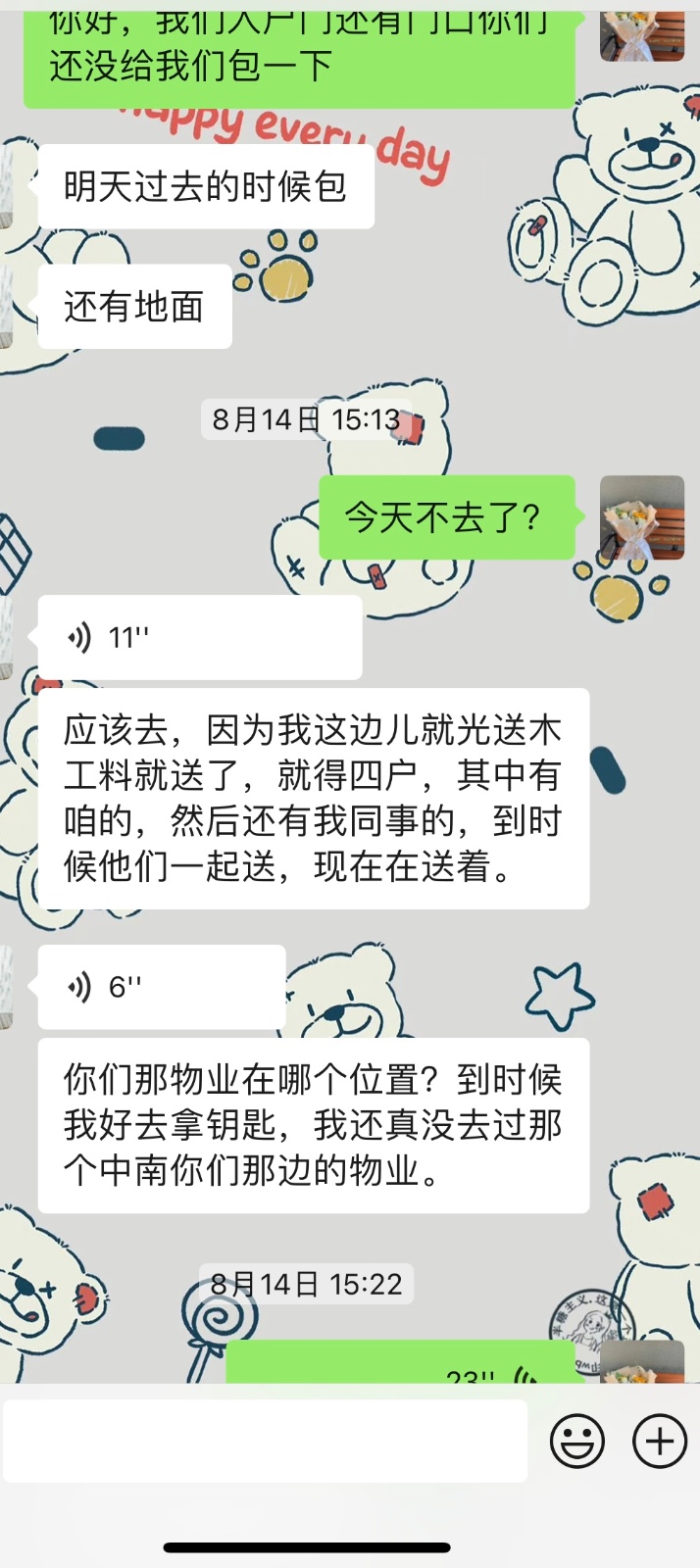
Task: Open the emoji sticker picker
Action: pyautogui.click(x=576, y=1441)
